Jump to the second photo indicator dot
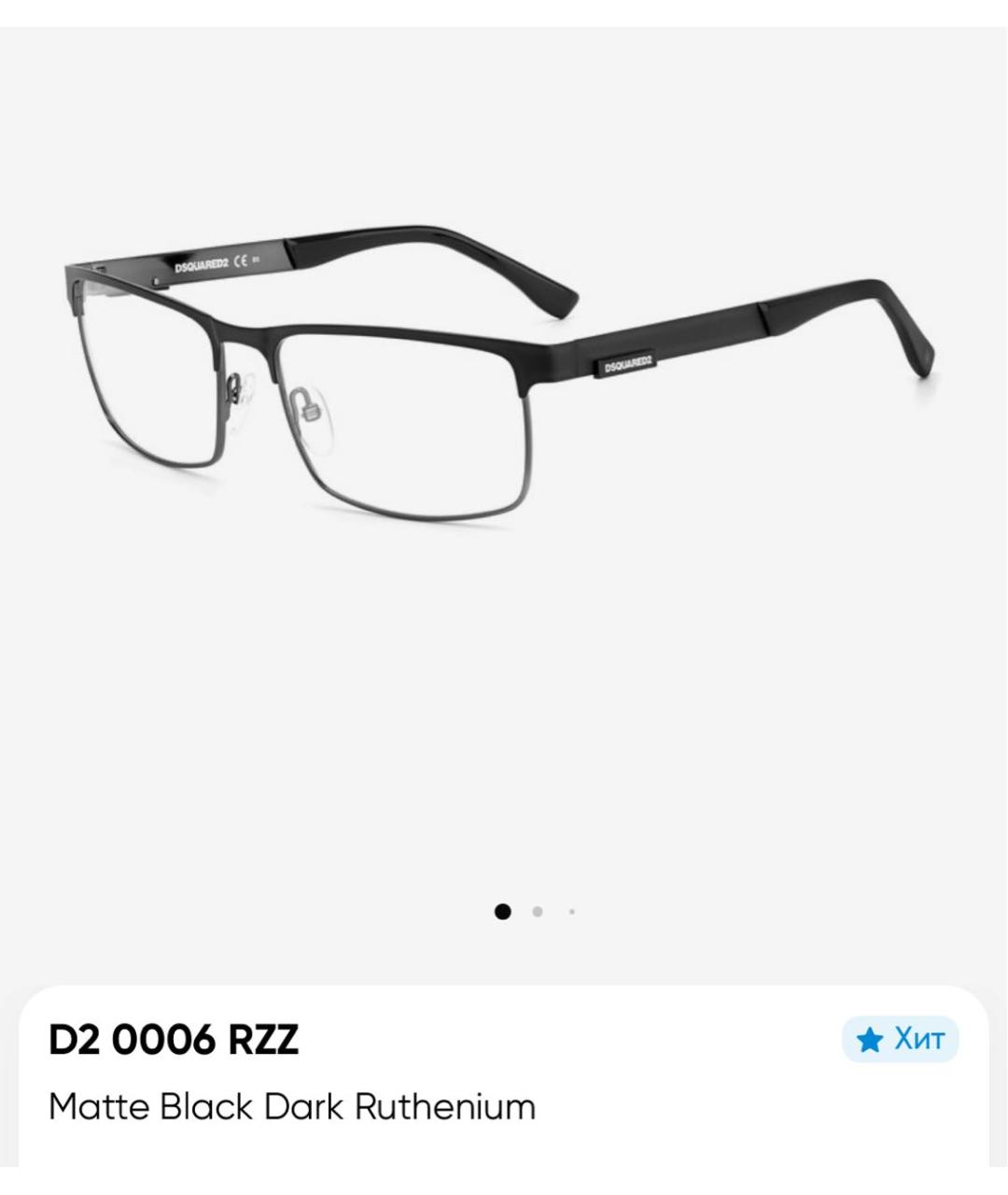Viewport: 1008px width, 1195px height. (x=538, y=911)
